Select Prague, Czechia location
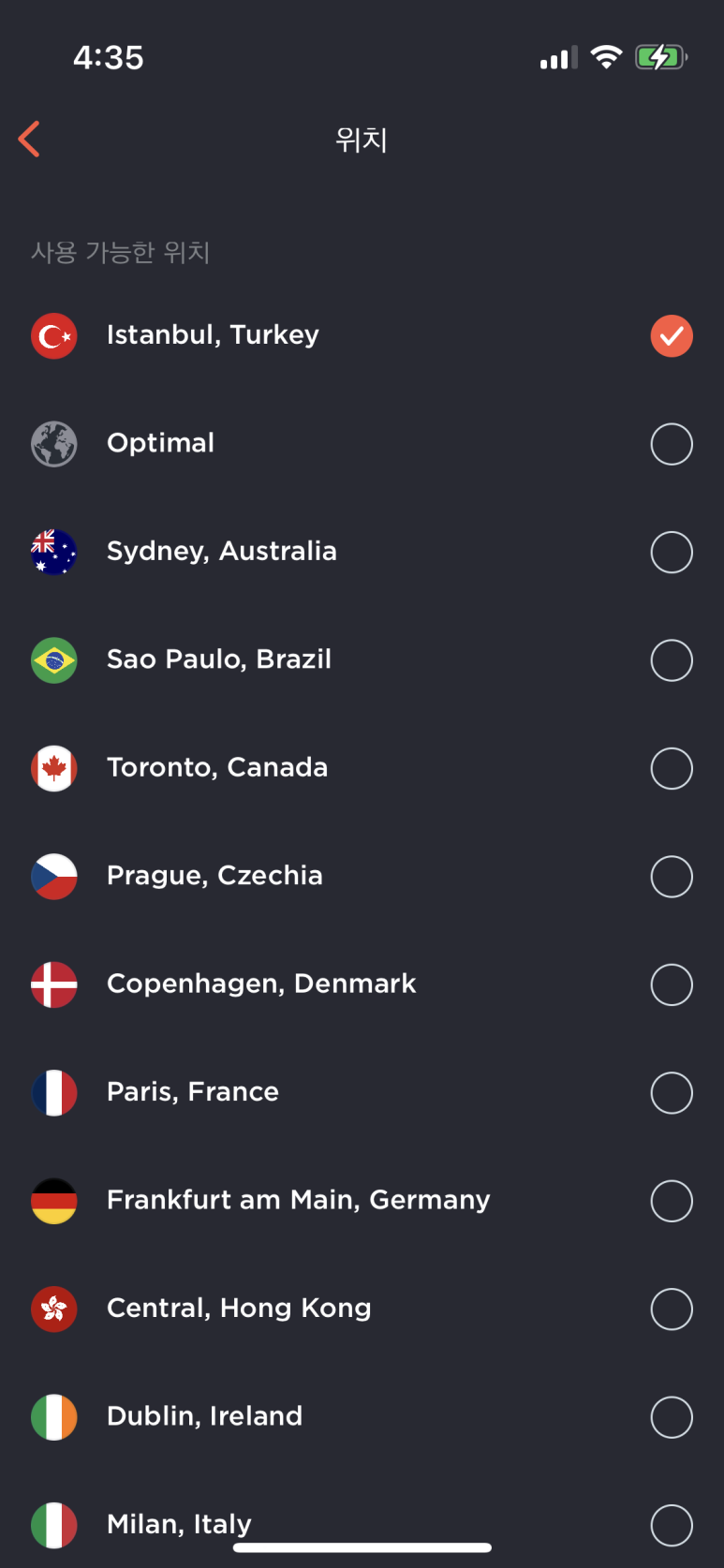This screenshot has width=724, height=1568. 362,877
